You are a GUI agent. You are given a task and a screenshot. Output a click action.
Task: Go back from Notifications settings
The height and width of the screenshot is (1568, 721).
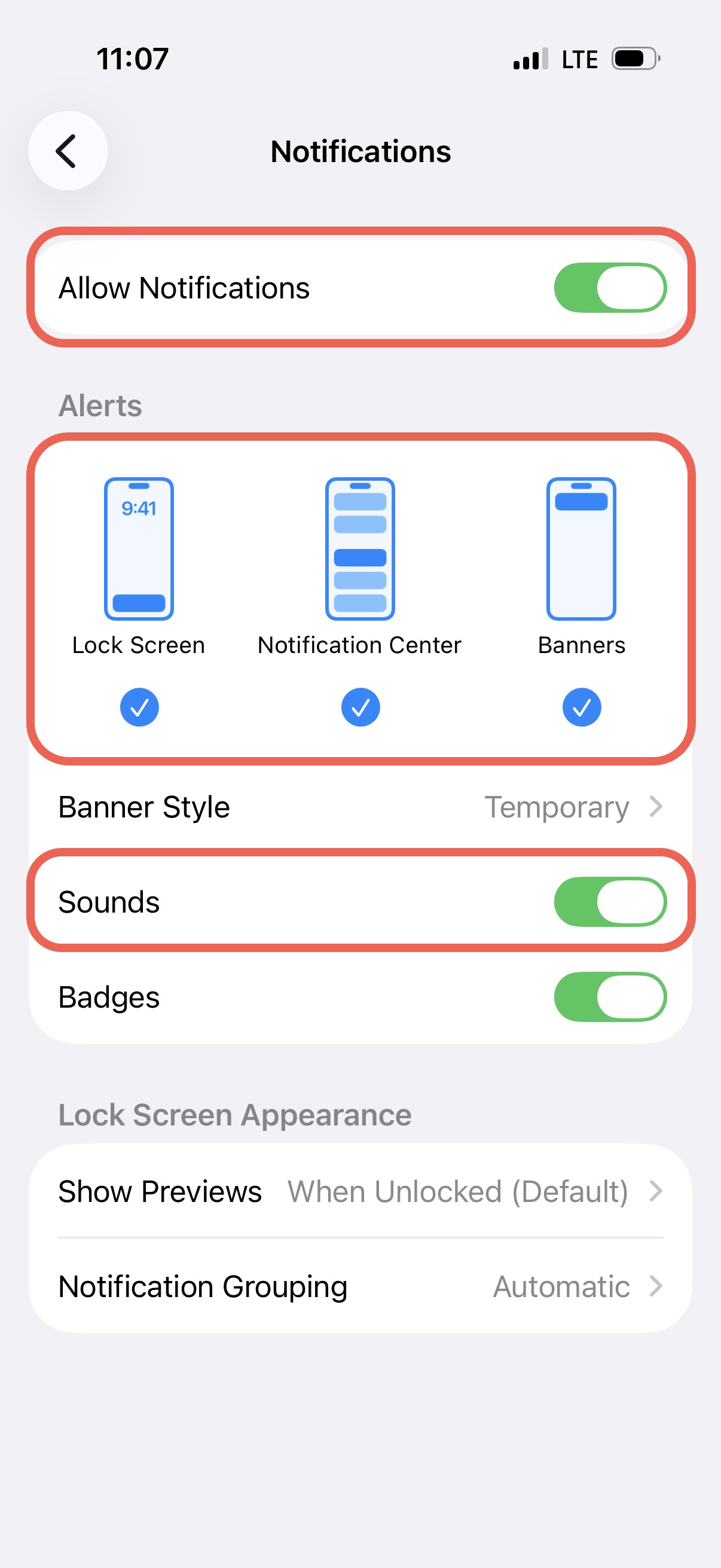68,151
